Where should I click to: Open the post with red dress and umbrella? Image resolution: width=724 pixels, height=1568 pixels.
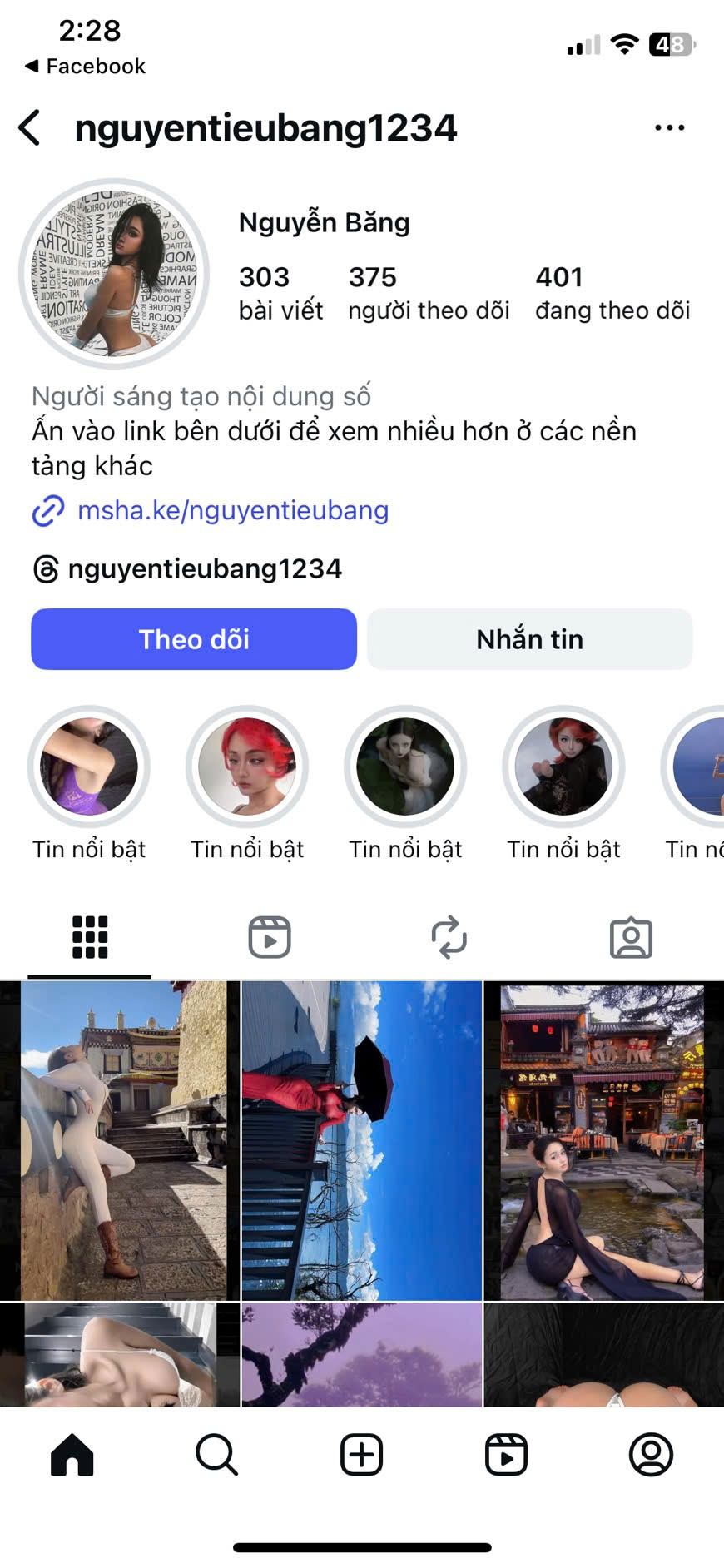[x=362, y=1140]
